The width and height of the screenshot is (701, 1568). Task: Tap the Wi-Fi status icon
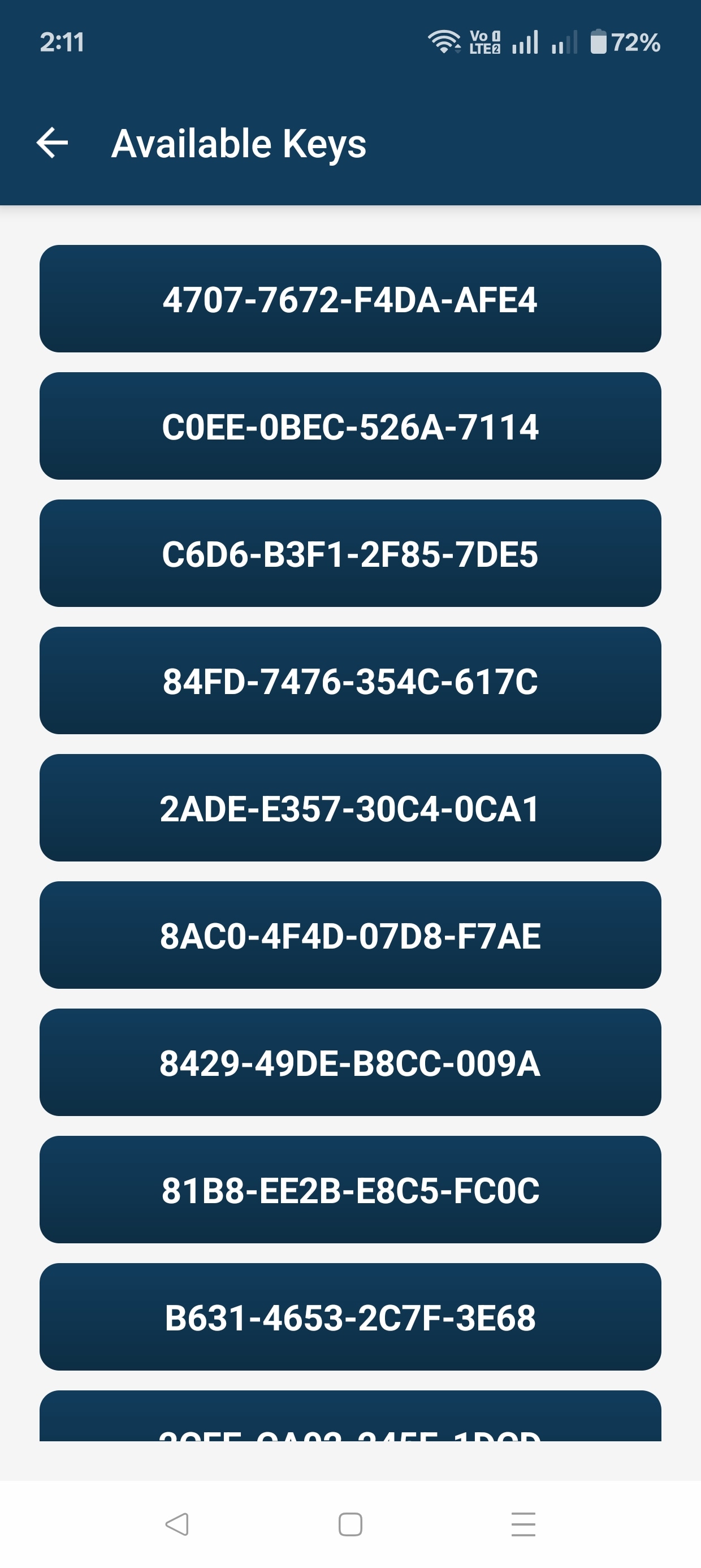click(444, 41)
